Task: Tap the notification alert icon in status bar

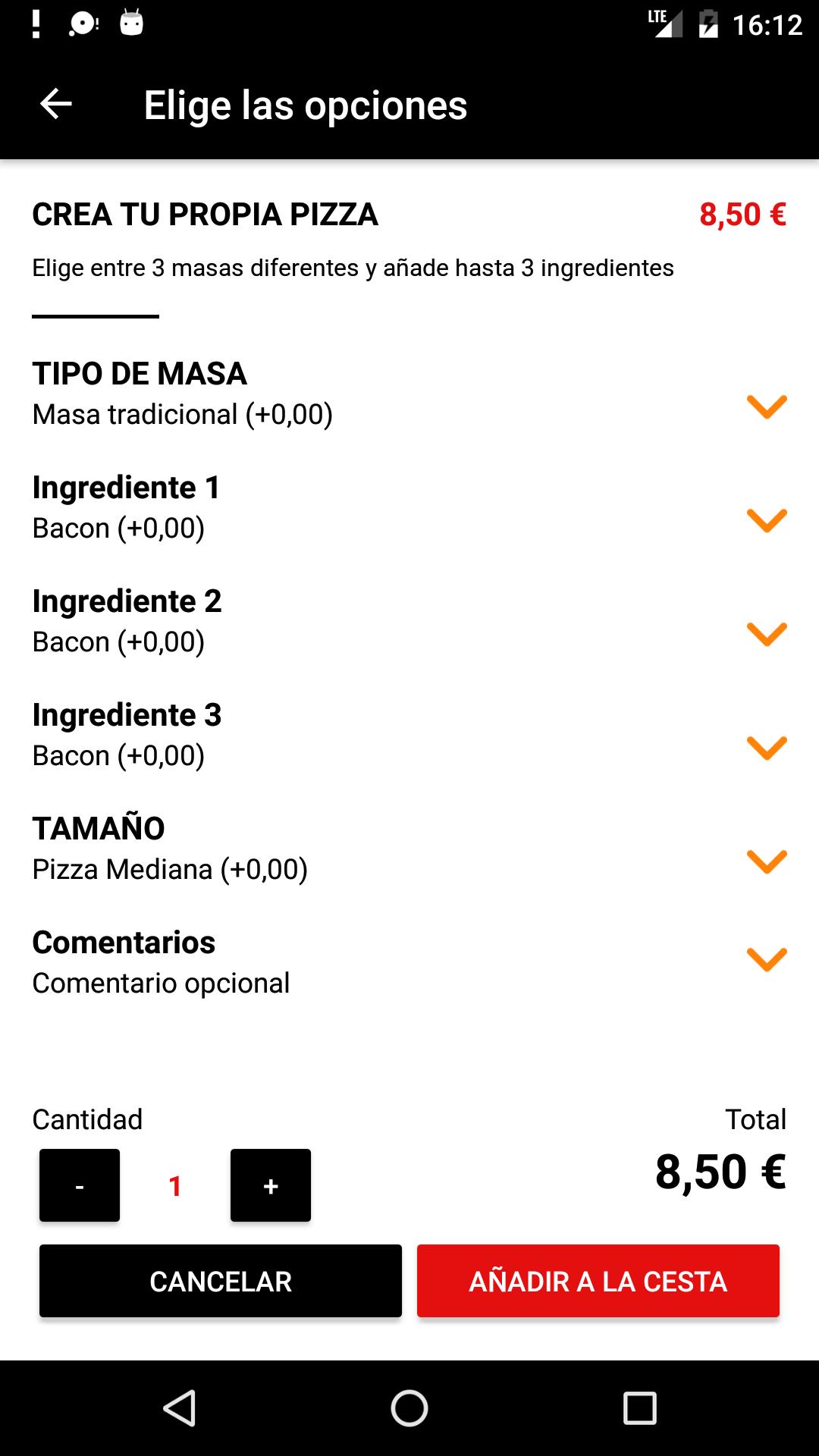Action: (34, 25)
